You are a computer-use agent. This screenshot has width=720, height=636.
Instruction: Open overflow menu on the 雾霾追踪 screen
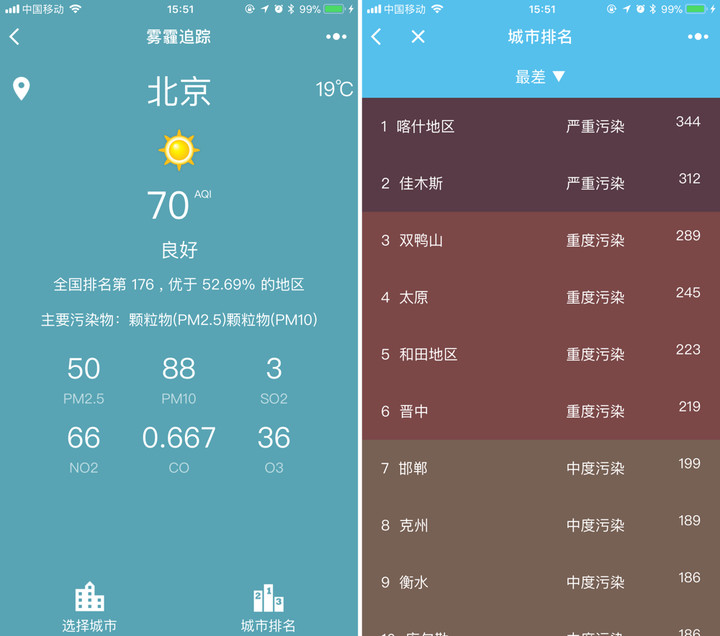pyautogui.click(x=337, y=37)
